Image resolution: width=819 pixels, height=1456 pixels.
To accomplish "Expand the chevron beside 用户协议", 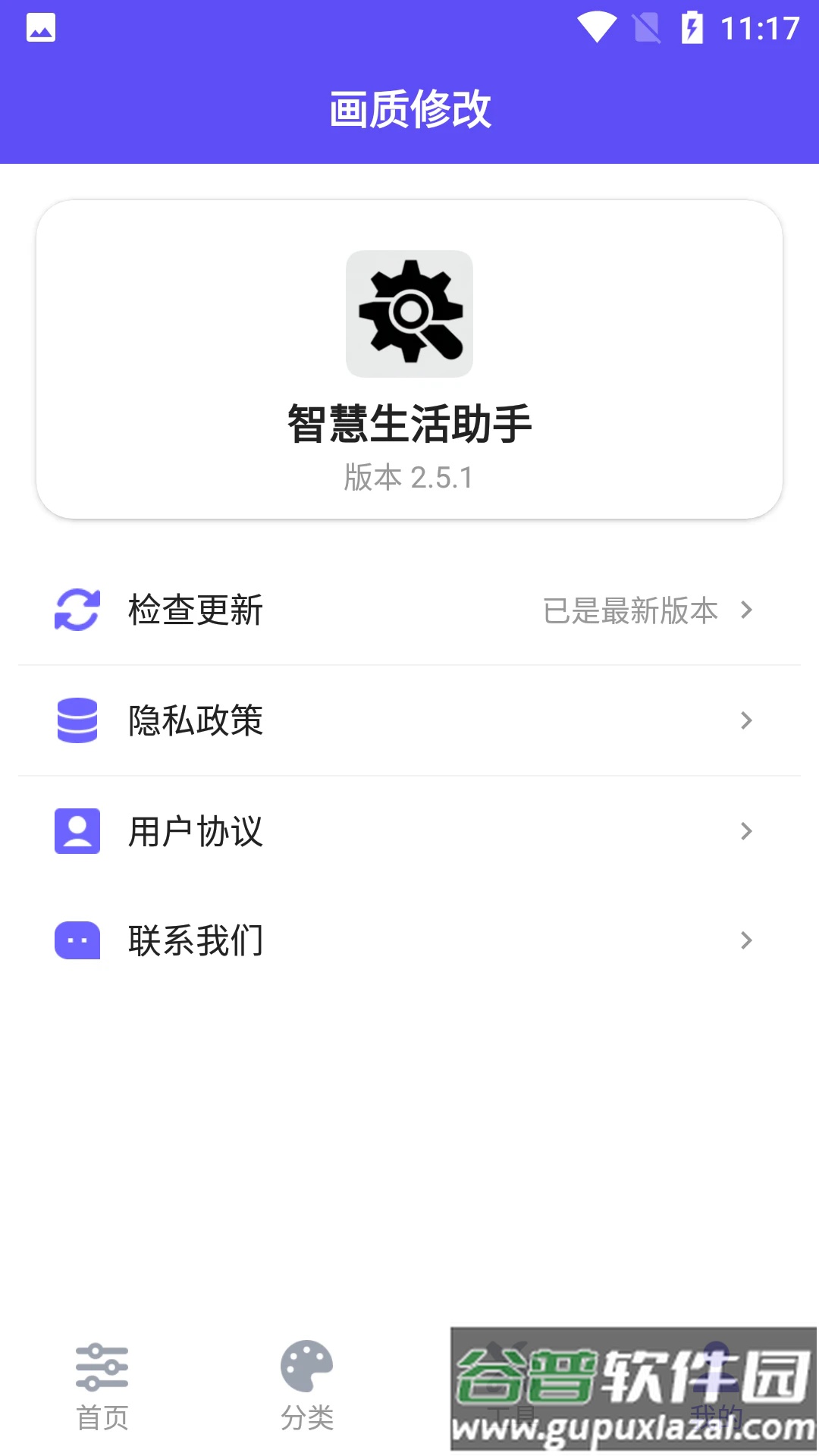I will coord(746,832).
